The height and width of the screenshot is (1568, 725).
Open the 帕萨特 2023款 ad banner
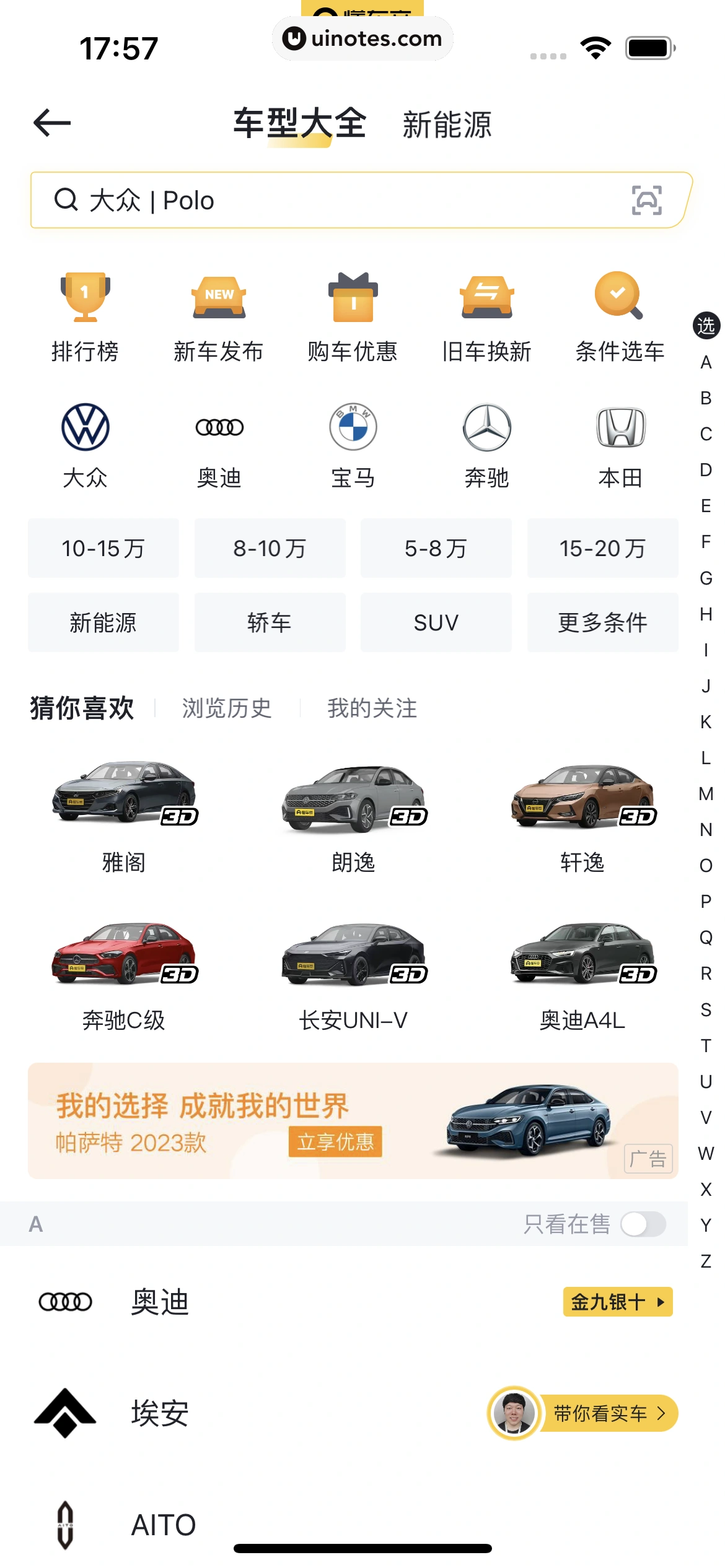click(x=353, y=1121)
